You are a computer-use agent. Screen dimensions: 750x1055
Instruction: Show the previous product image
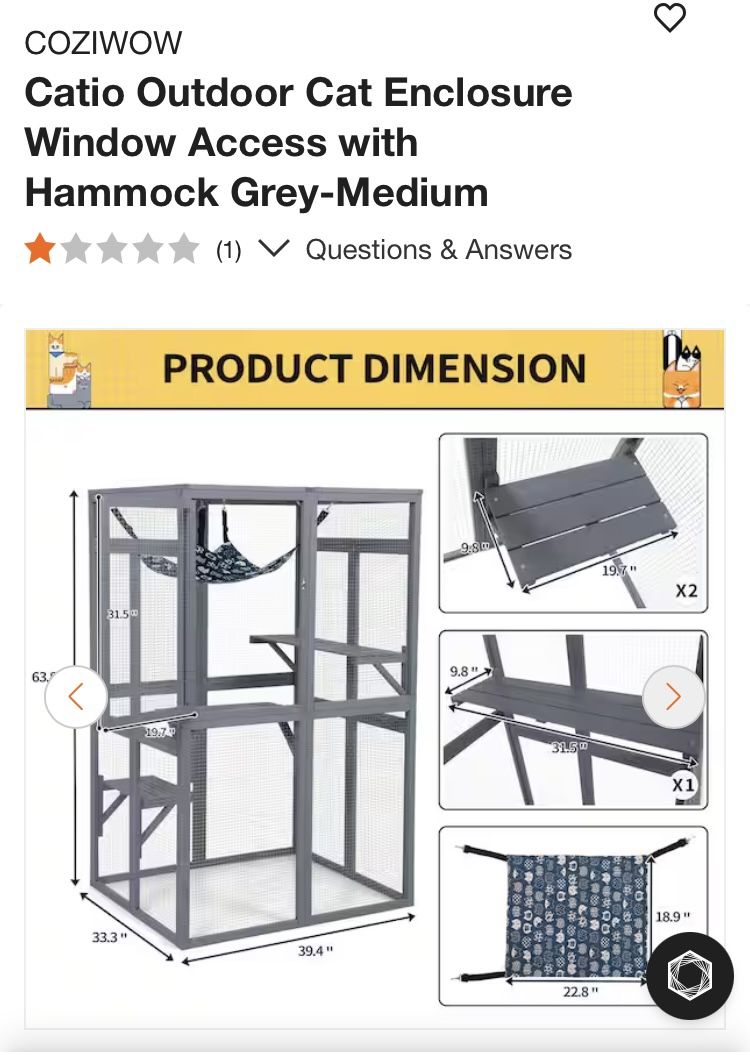[x=76, y=697]
